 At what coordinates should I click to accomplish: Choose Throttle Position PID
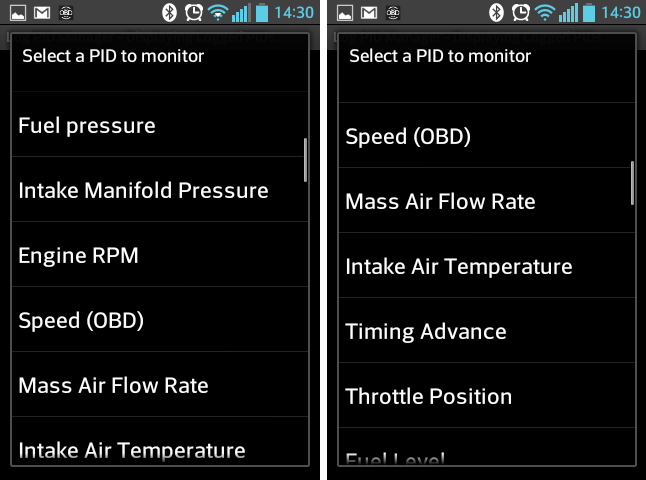(428, 396)
